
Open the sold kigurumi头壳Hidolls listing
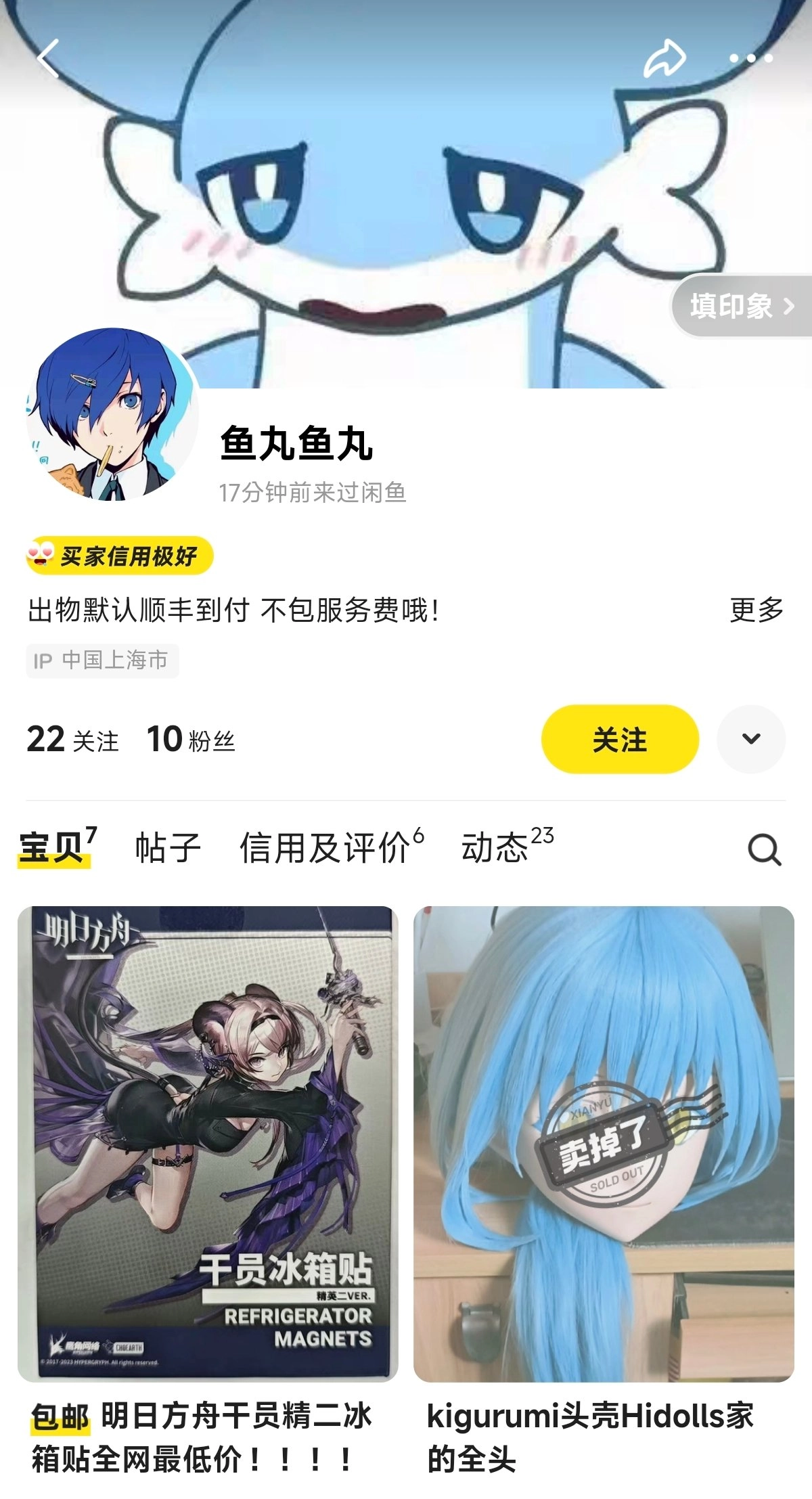[x=604, y=1145]
